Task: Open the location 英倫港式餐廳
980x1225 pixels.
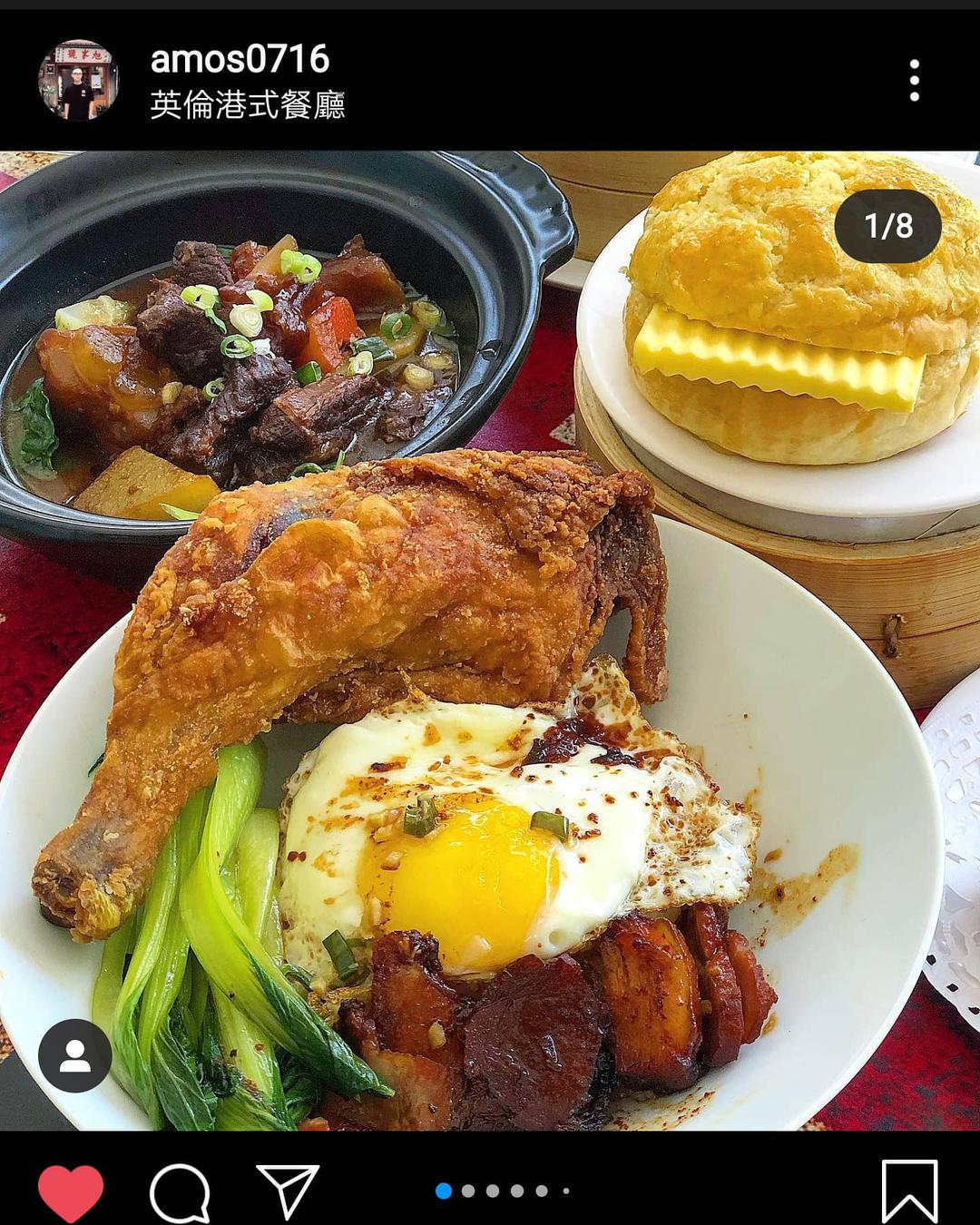Action: pos(248,105)
